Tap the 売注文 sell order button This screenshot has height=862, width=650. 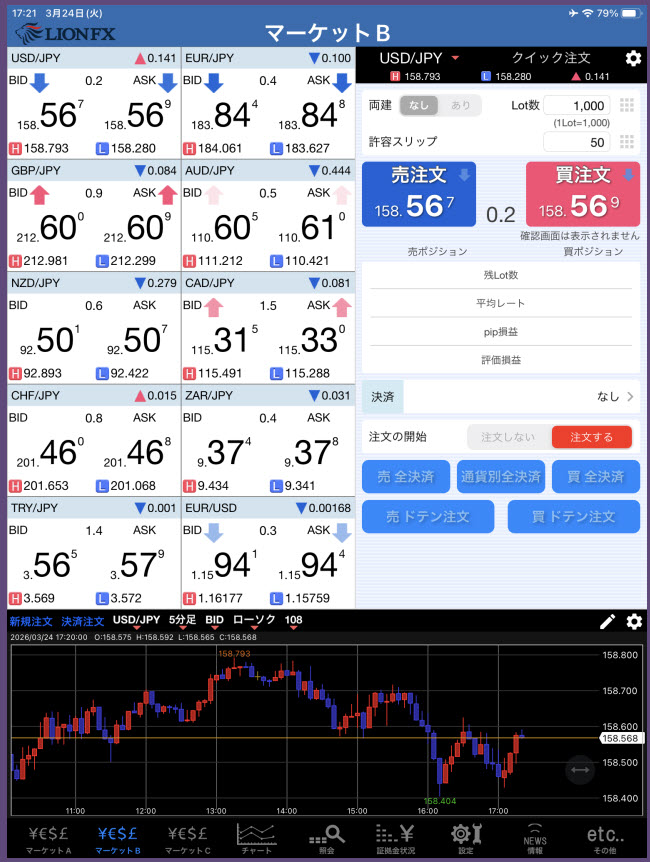pyautogui.click(x=419, y=194)
